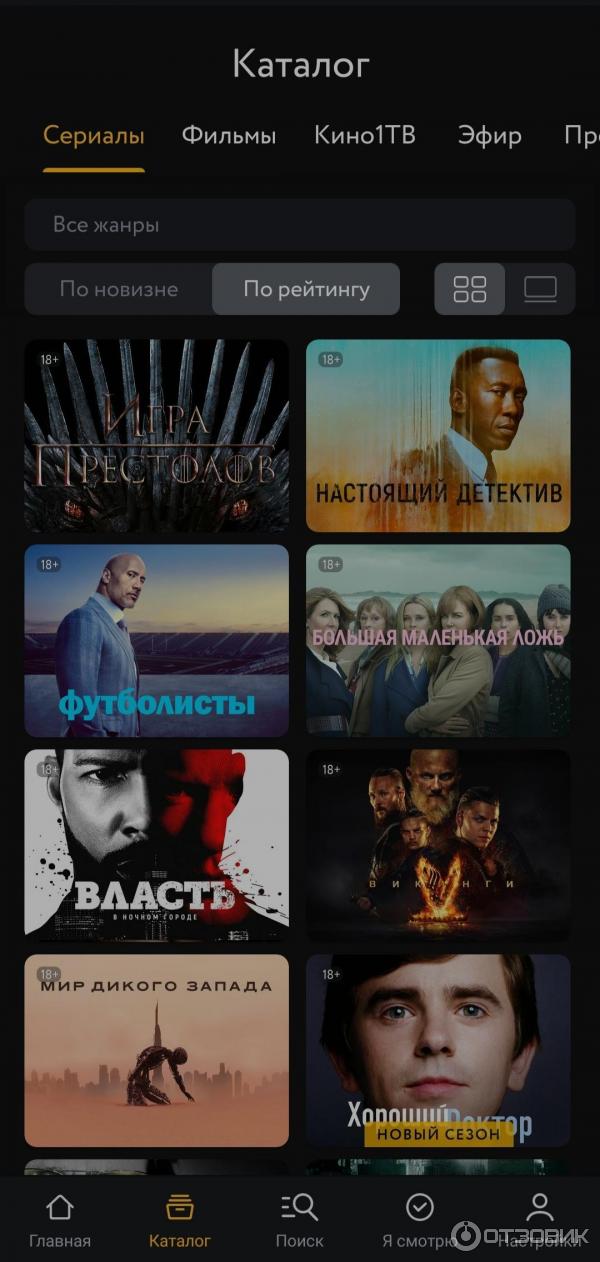Open Мир Дикого Запада

pos(157,1051)
